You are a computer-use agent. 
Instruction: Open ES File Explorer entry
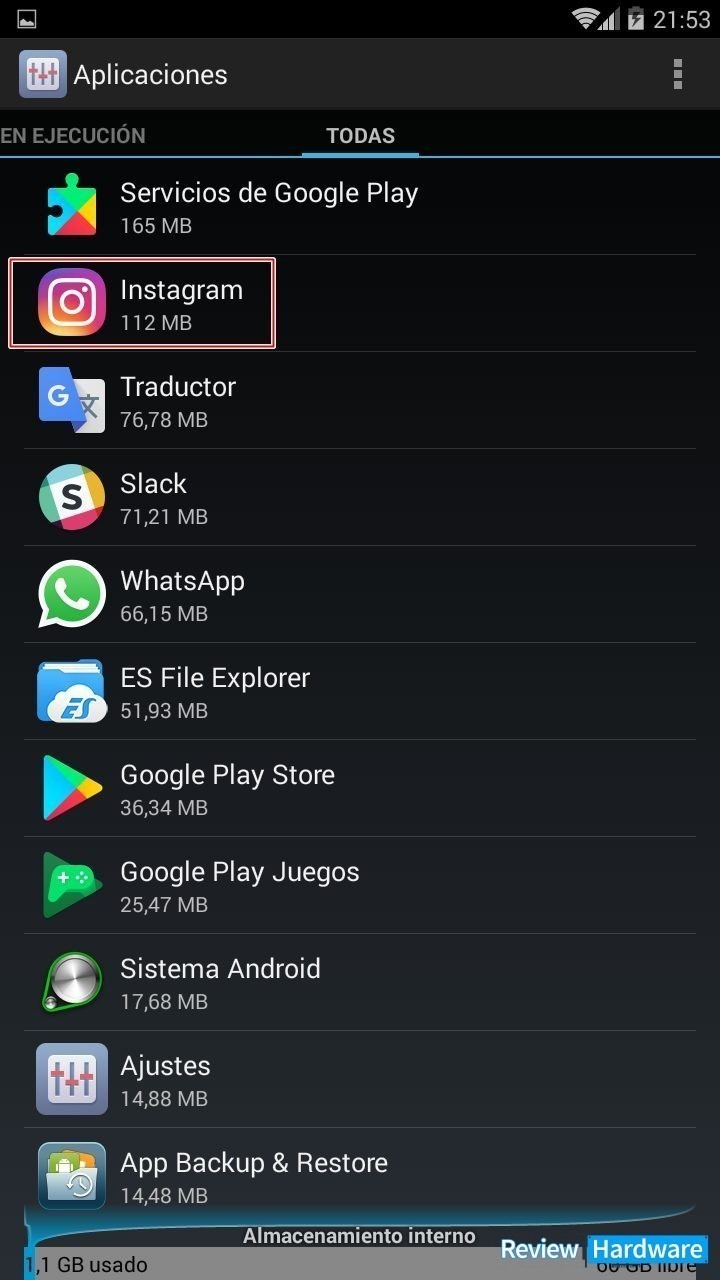tap(360, 692)
